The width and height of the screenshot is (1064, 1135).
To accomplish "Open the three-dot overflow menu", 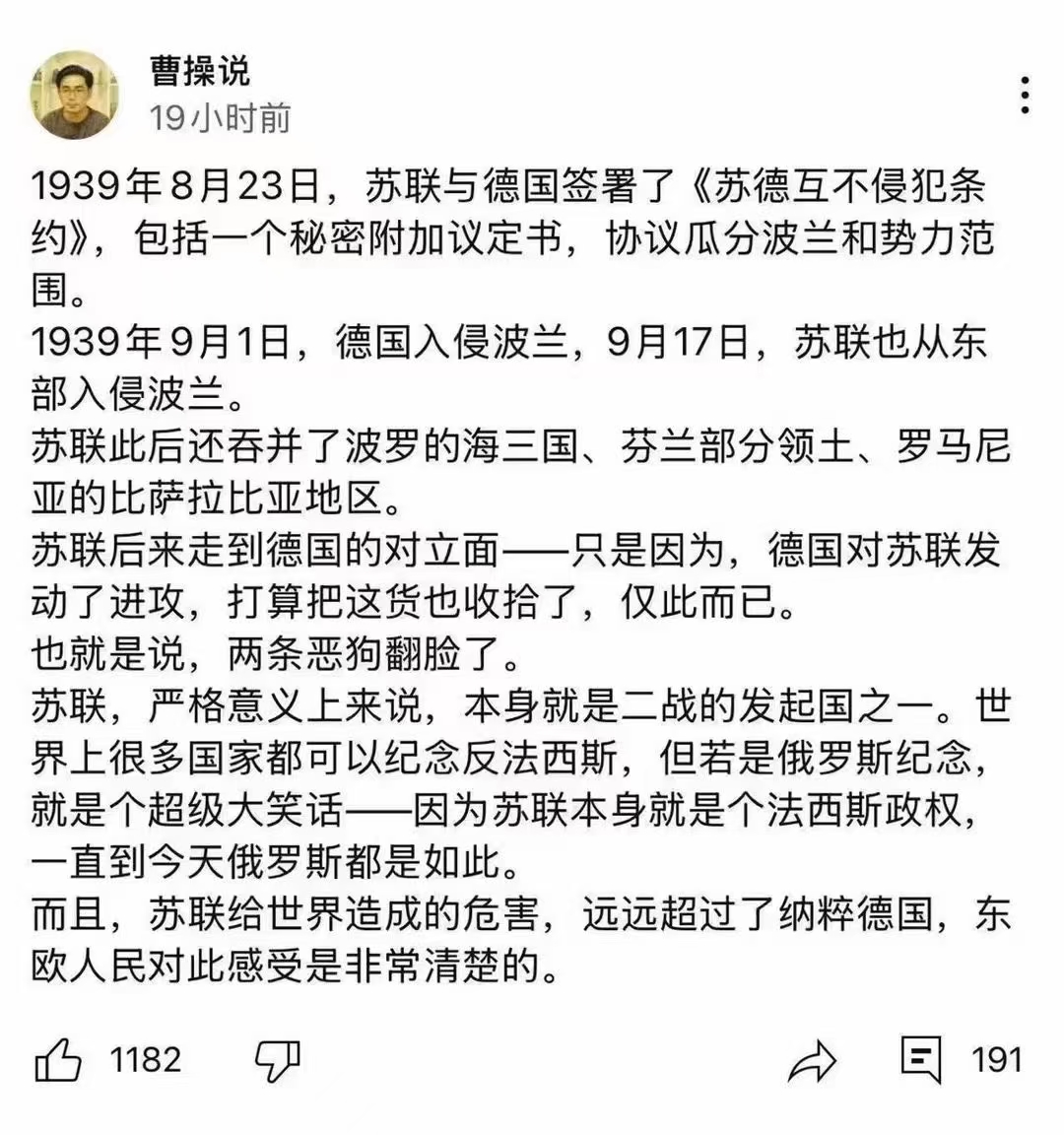I will coord(1026,95).
